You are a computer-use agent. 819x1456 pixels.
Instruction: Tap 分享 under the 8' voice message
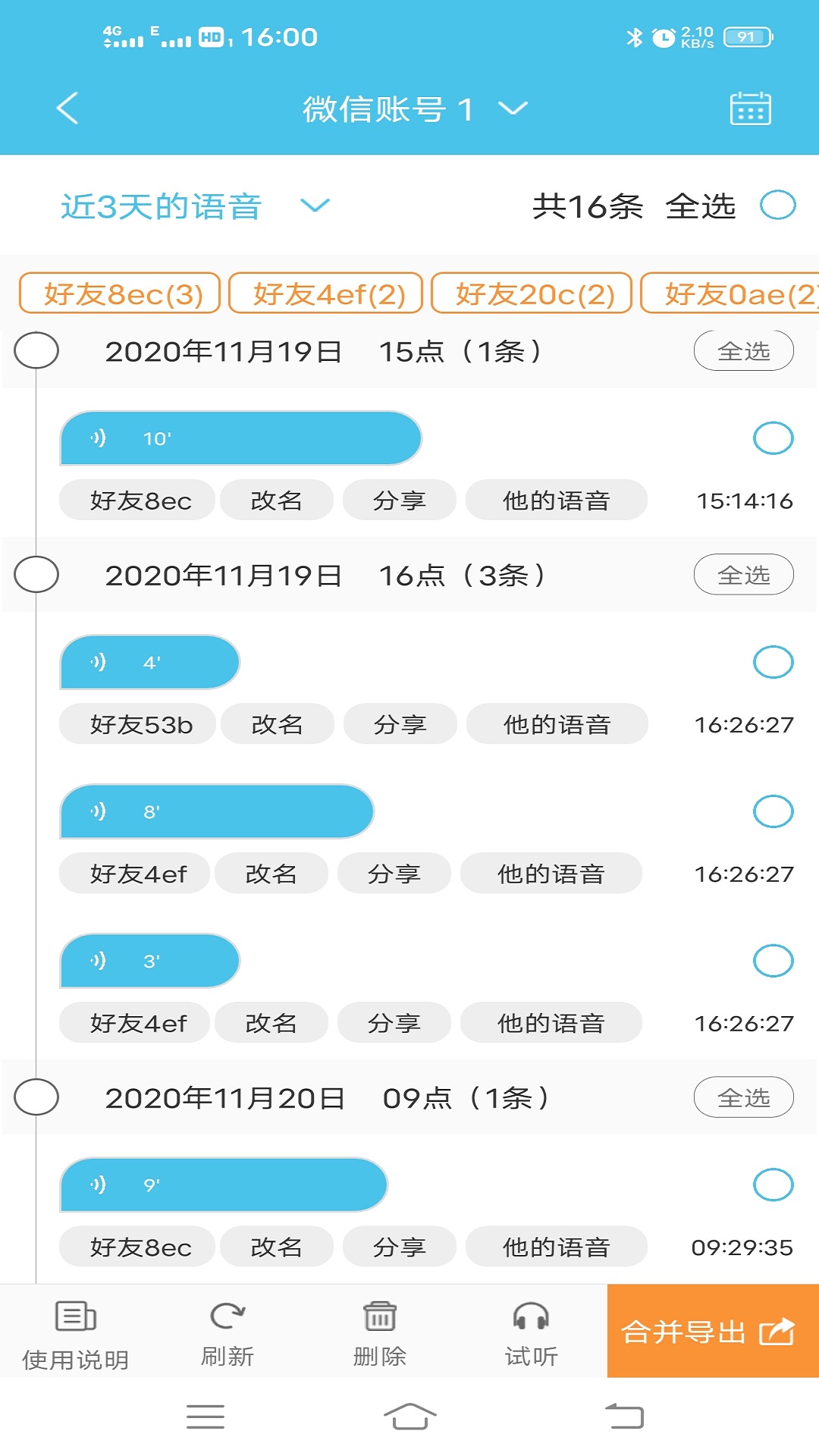click(394, 873)
